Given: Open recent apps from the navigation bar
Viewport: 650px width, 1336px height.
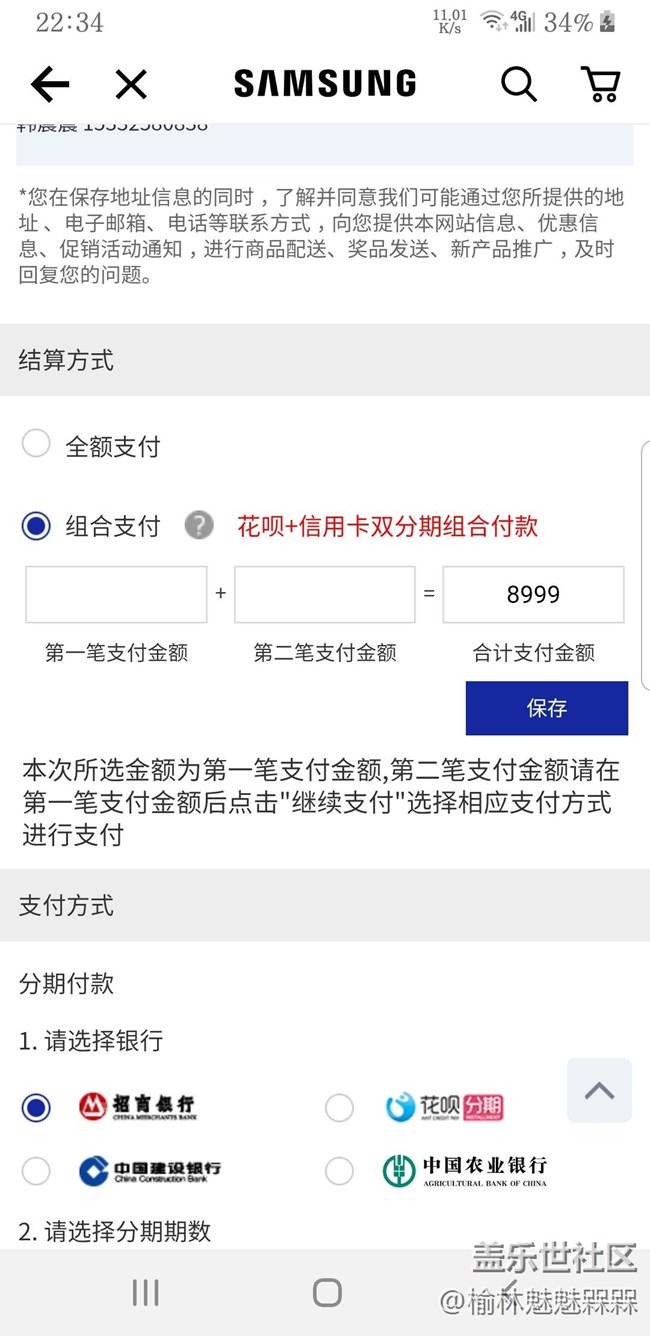Looking at the screenshot, I should pyautogui.click(x=146, y=1293).
